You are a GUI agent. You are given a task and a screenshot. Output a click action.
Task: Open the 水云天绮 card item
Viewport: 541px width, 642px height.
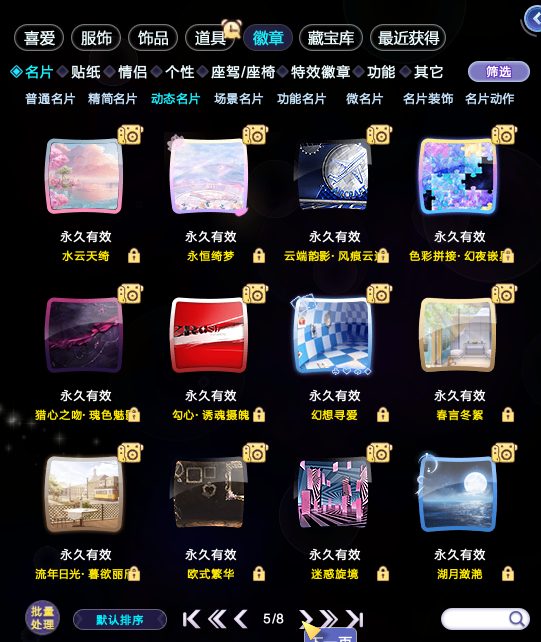click(84, 176)
